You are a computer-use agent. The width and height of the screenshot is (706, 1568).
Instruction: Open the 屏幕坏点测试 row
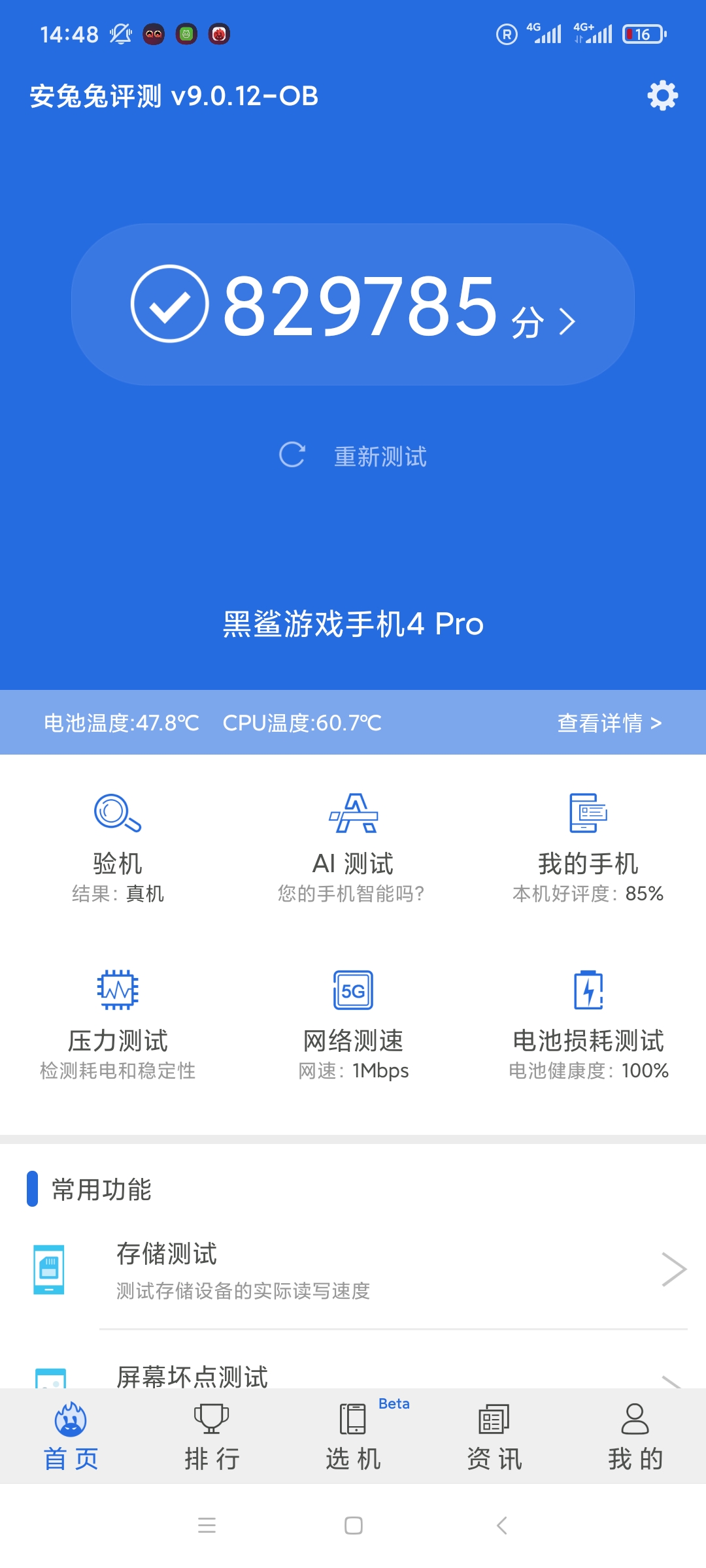click(353, 1370)
